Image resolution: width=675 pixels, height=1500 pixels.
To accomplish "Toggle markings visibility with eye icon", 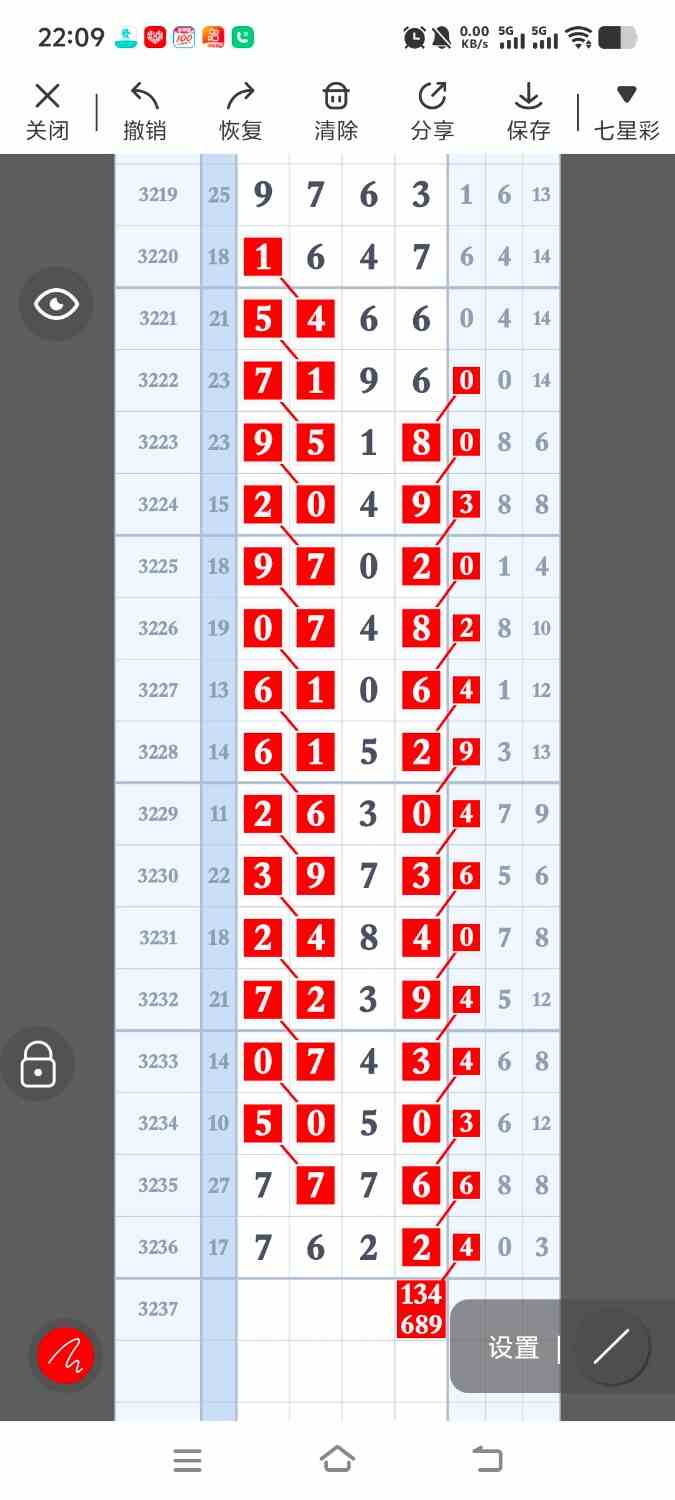I will pyautogui.click(x=56, y=304).
